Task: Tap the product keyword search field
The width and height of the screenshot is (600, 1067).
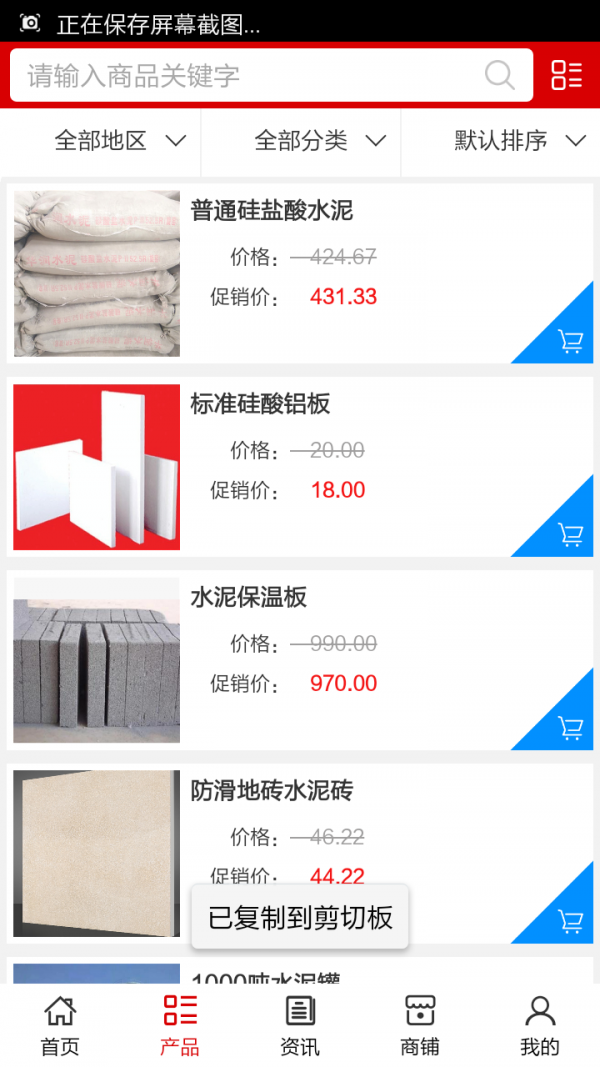Action: click(x=250, y=76)
